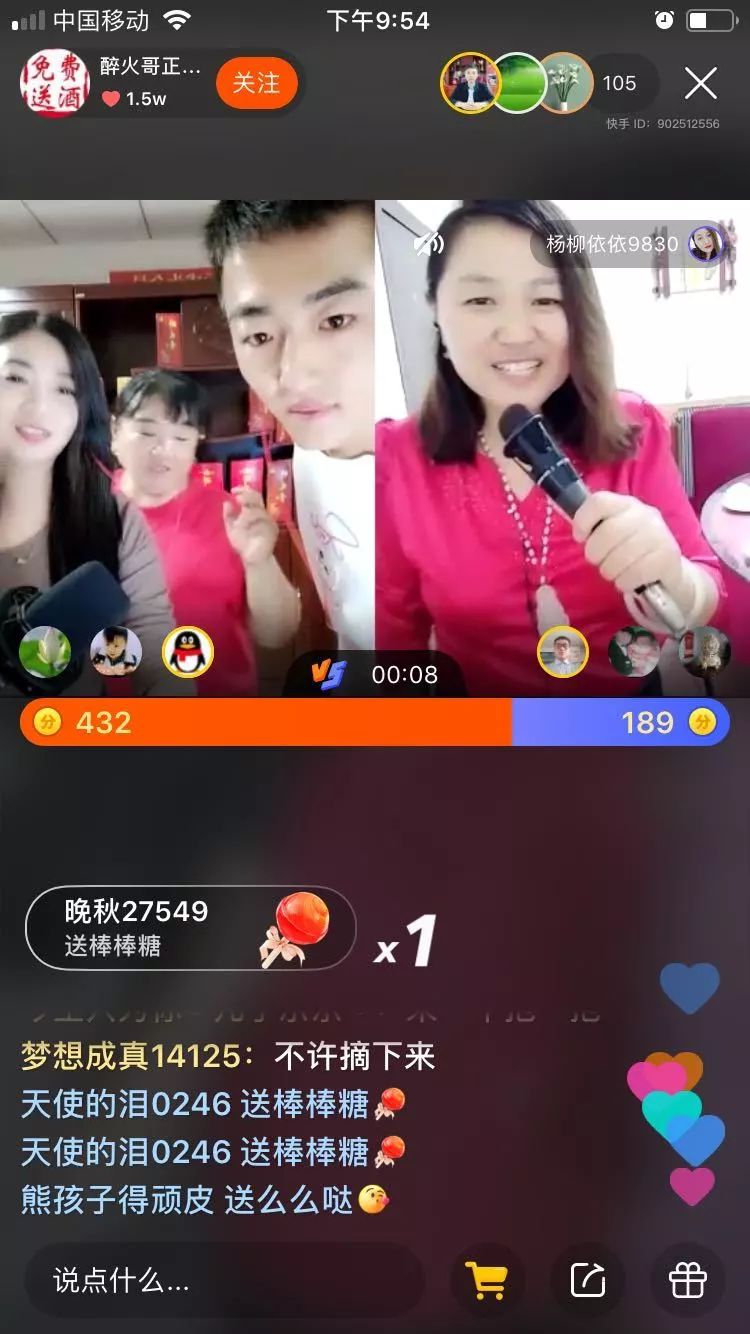Image resolution: width=750 pixels, height=1334 pixels.
Task: Mute the right-side guest stream audio
Action: click(x=428, y=243)
